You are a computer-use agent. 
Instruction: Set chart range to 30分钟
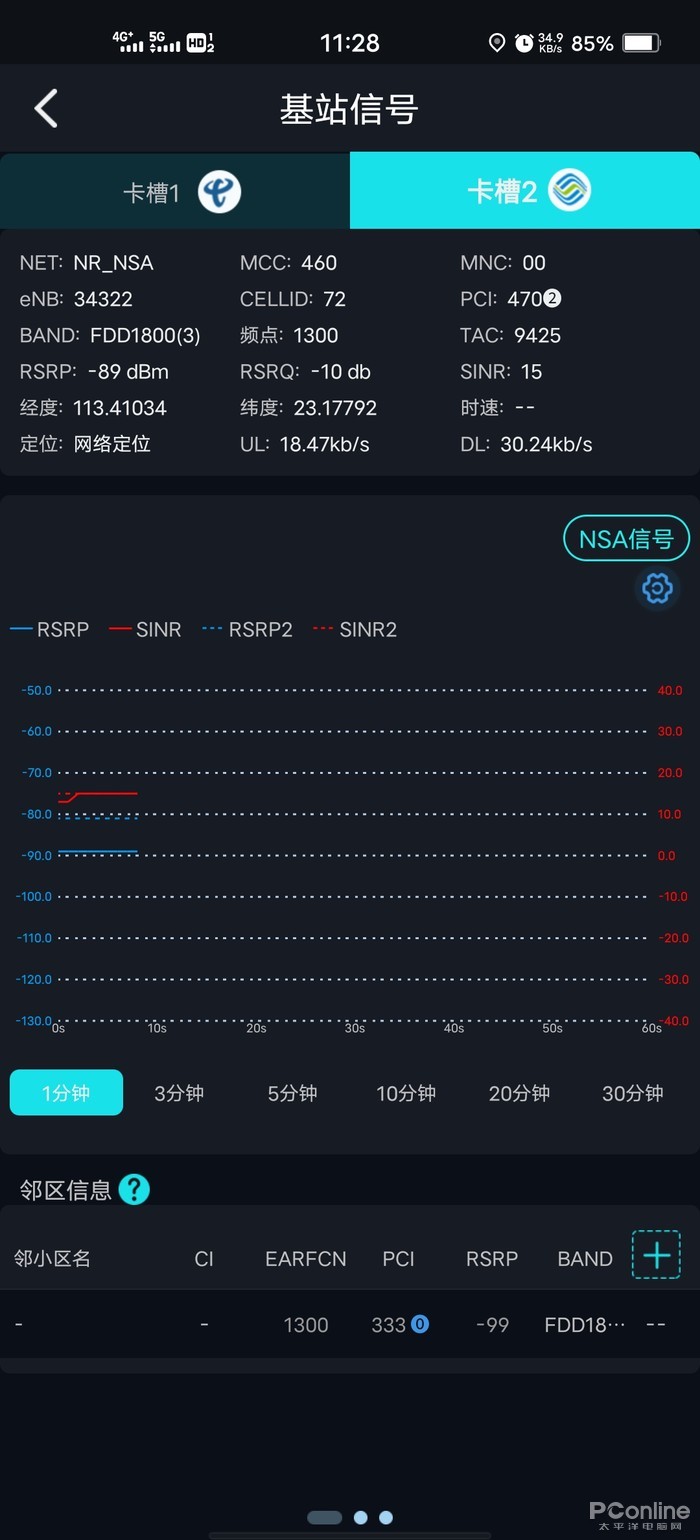[632, 1093]
